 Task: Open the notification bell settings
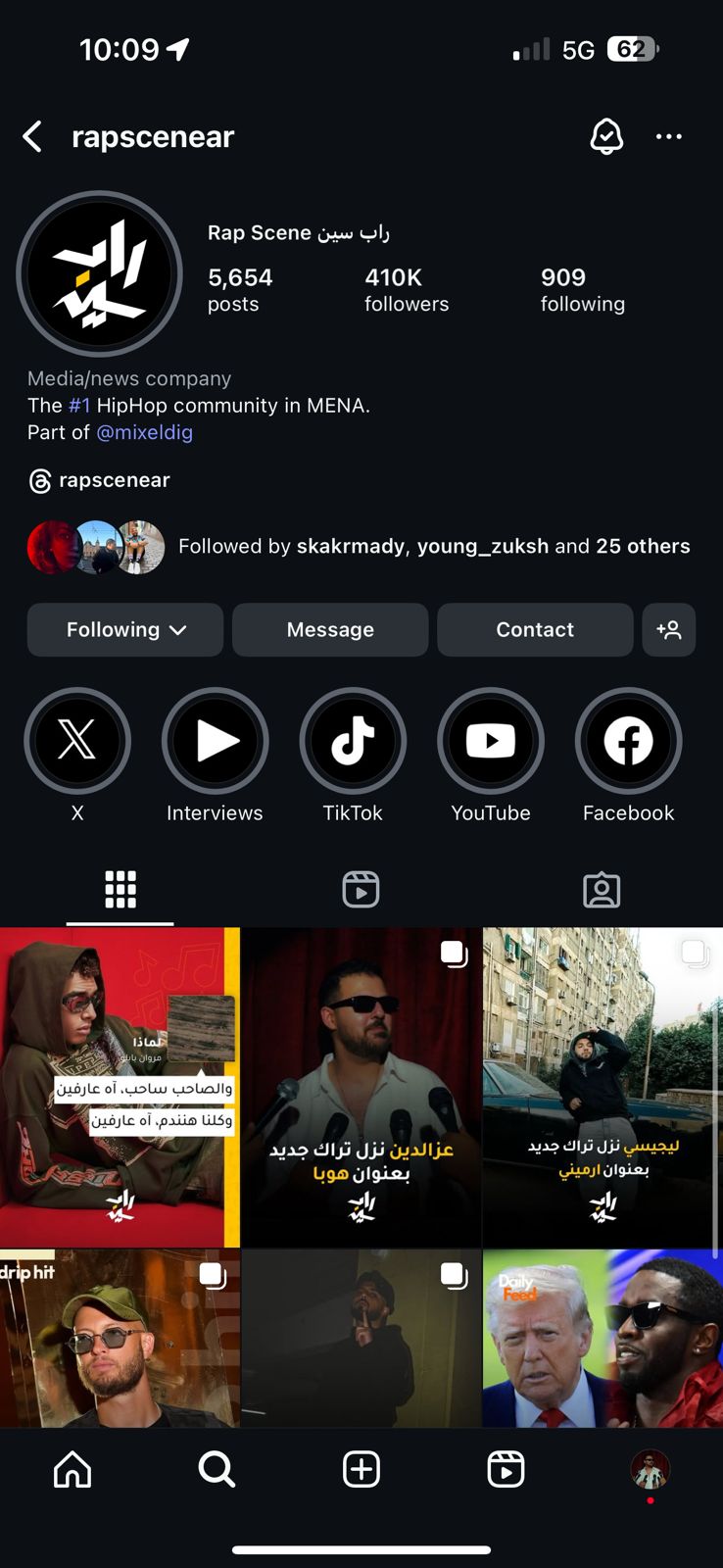coord(606,136)
